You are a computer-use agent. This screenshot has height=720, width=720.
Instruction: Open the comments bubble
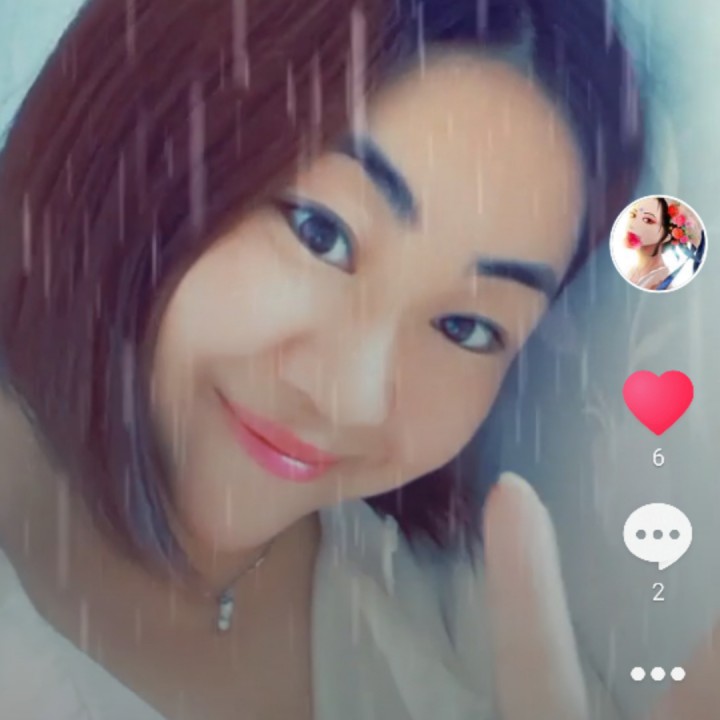click(657, 535)
